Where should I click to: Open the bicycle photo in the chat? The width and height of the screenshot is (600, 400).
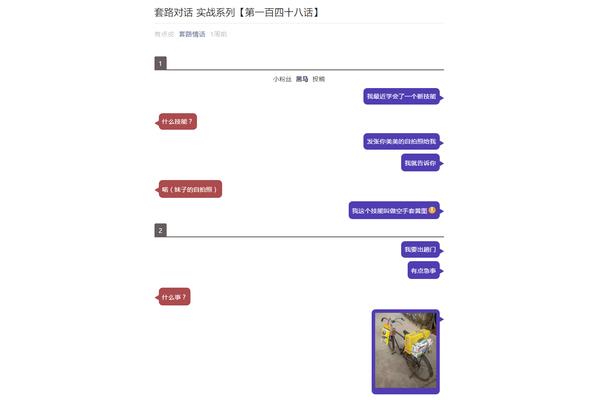(x=405, y=350)
